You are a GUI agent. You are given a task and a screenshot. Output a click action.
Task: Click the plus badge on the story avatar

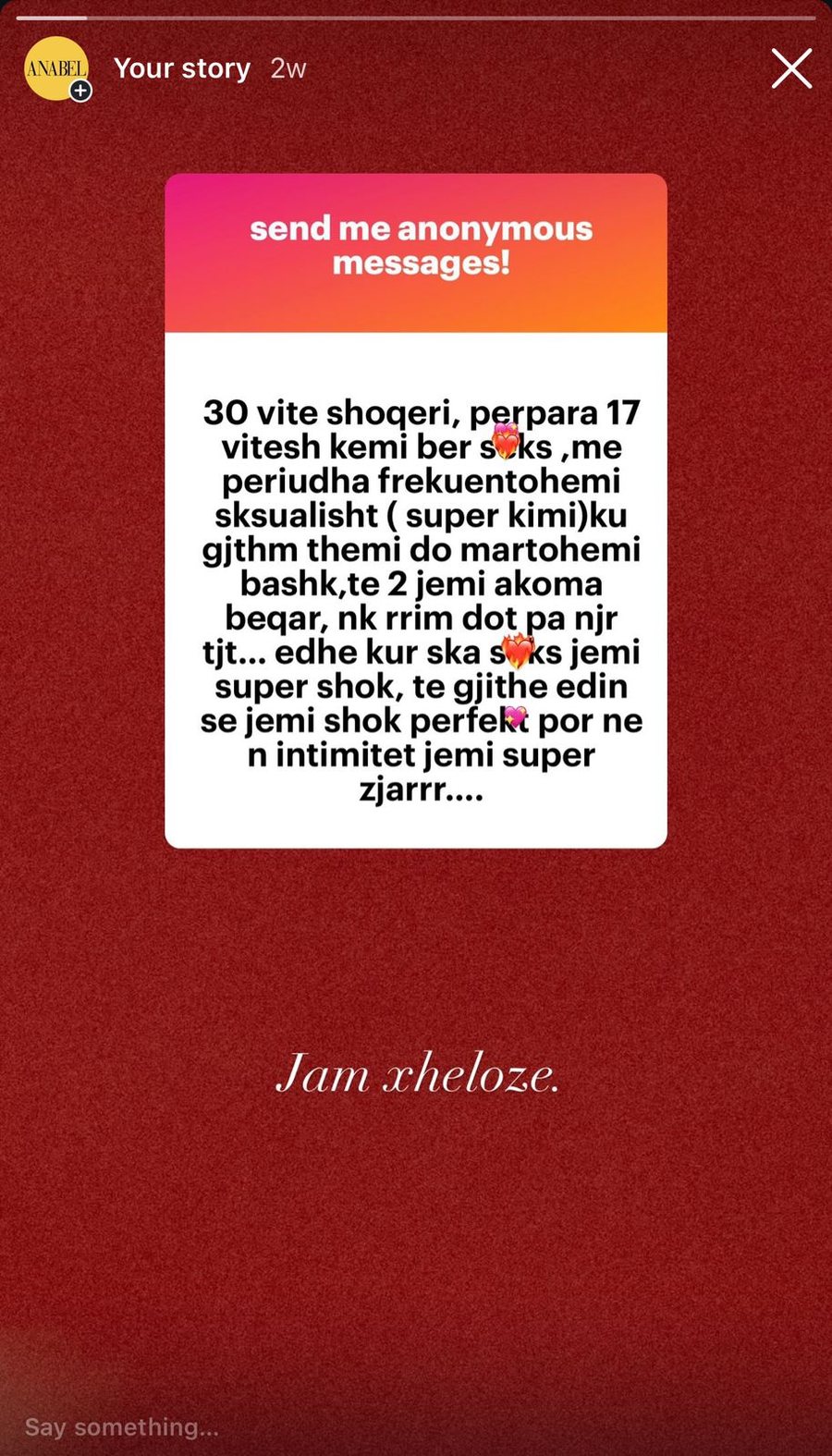[x=80, y=92]
